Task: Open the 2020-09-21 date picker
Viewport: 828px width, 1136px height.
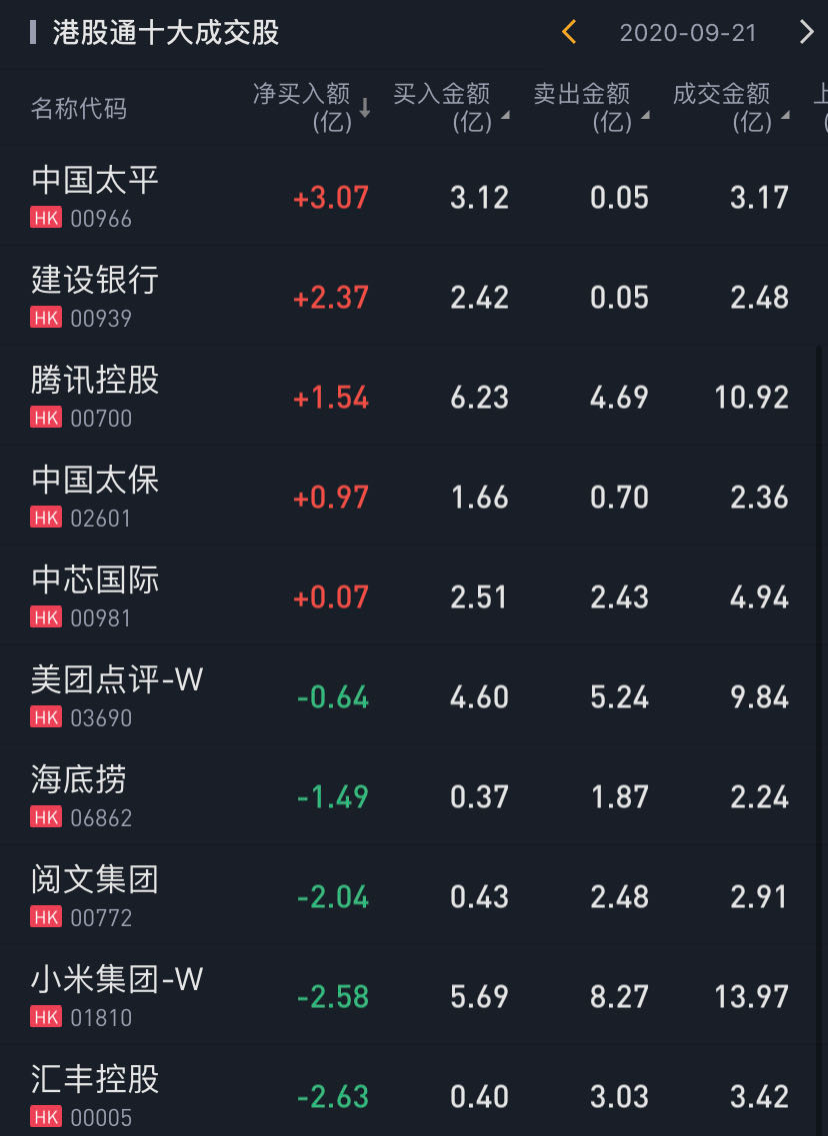Action: pyautogui.click(x=688, y=33)
